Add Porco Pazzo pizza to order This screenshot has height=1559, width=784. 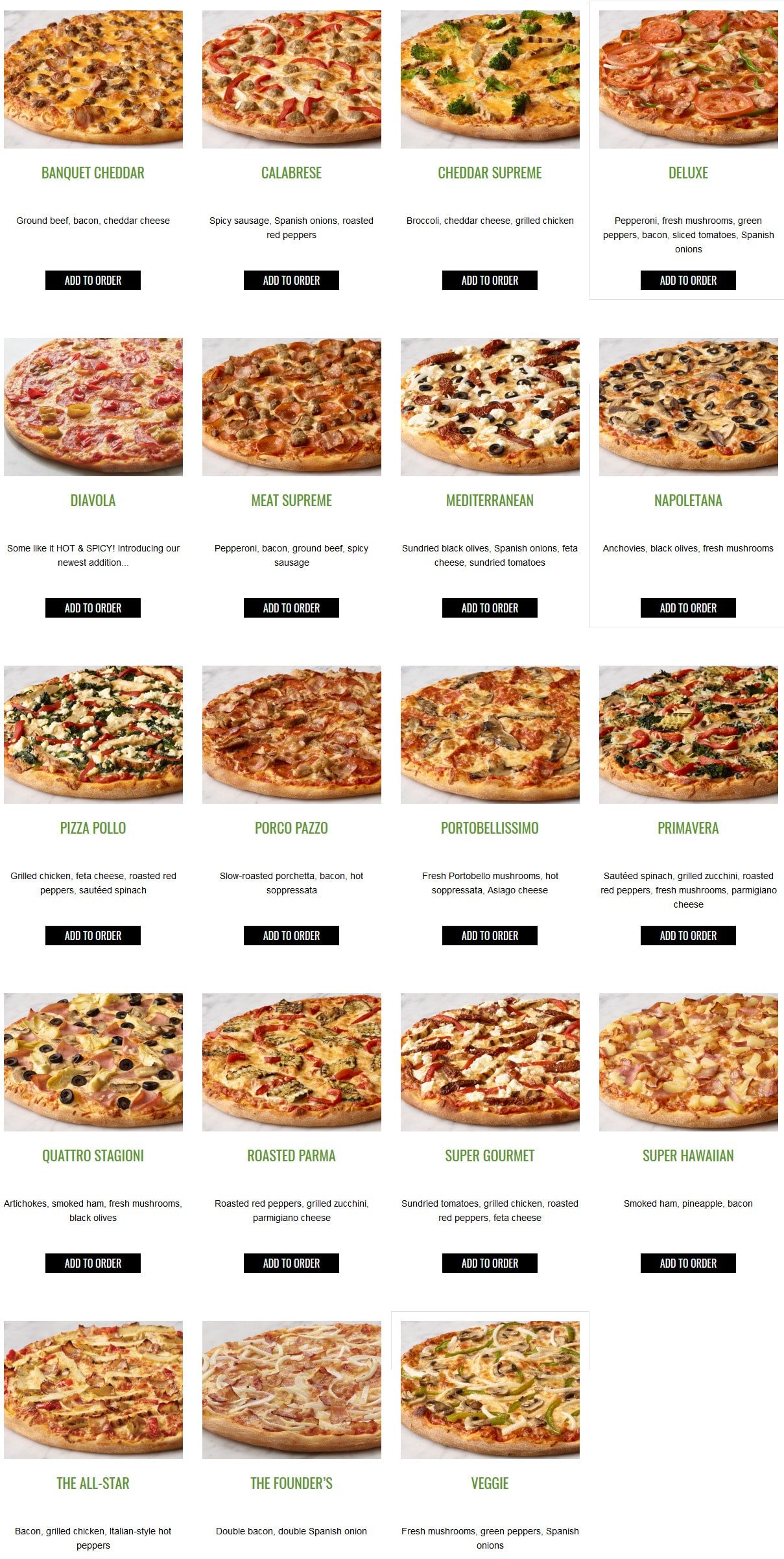coord(291,936)
